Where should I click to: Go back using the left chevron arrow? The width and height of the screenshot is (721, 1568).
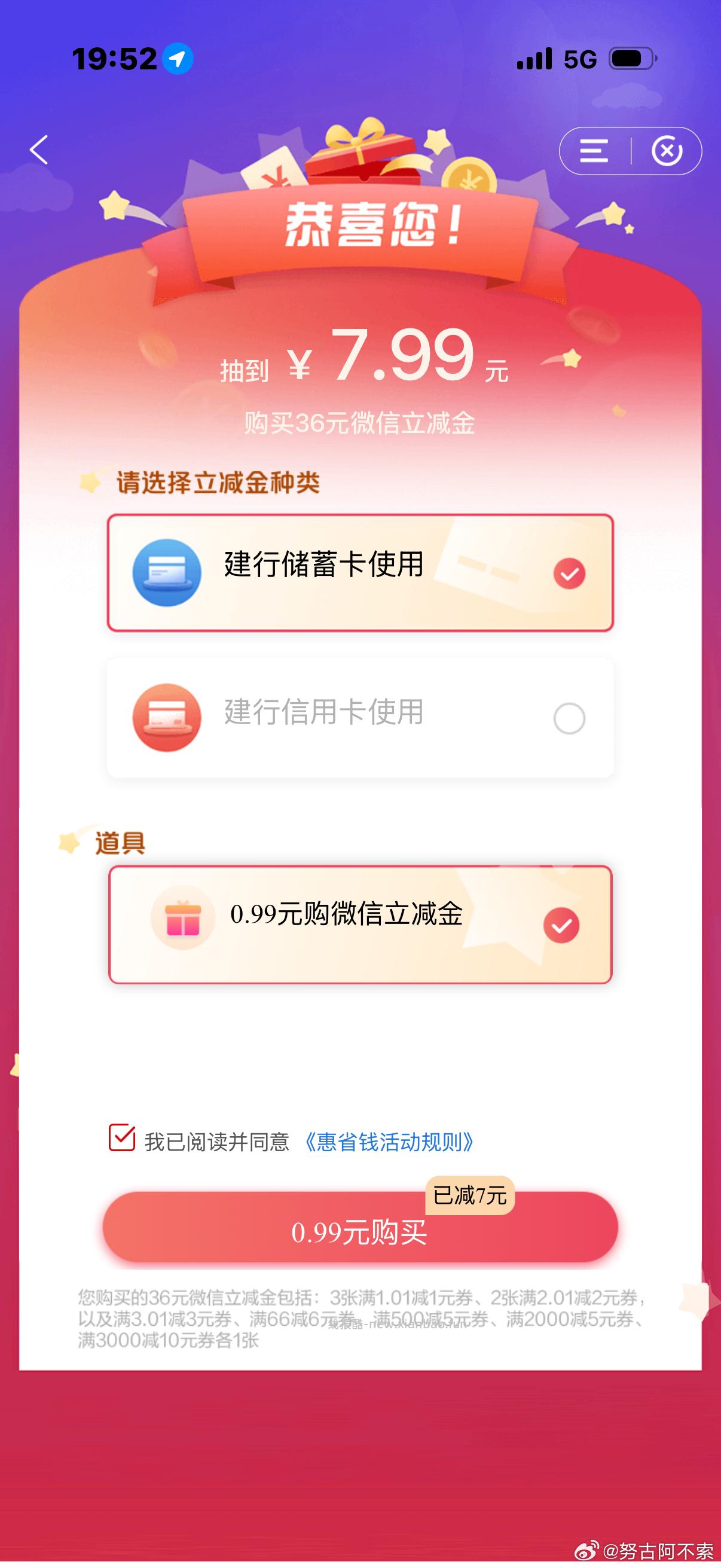click(38, 150)
